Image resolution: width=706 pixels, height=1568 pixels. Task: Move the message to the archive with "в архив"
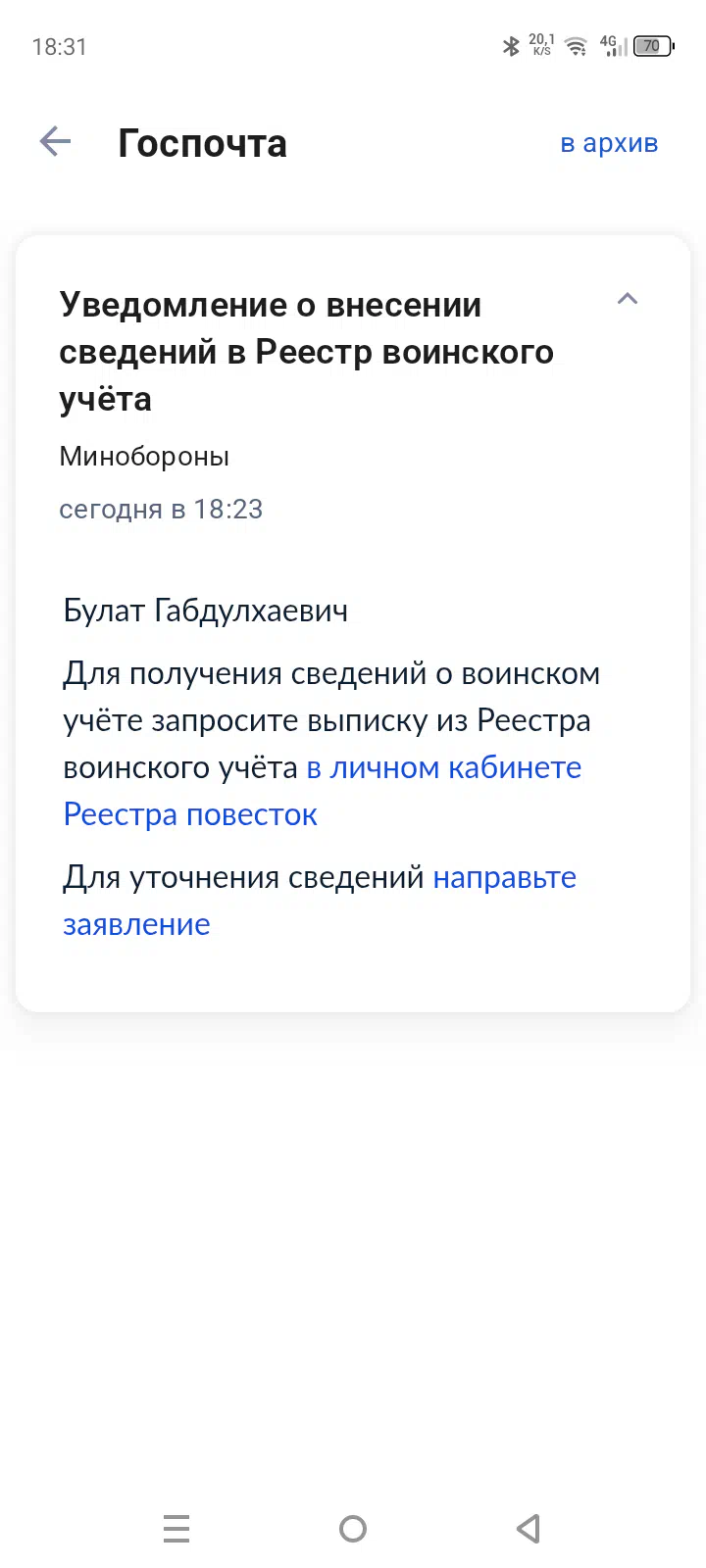click(x=609, y=143)
